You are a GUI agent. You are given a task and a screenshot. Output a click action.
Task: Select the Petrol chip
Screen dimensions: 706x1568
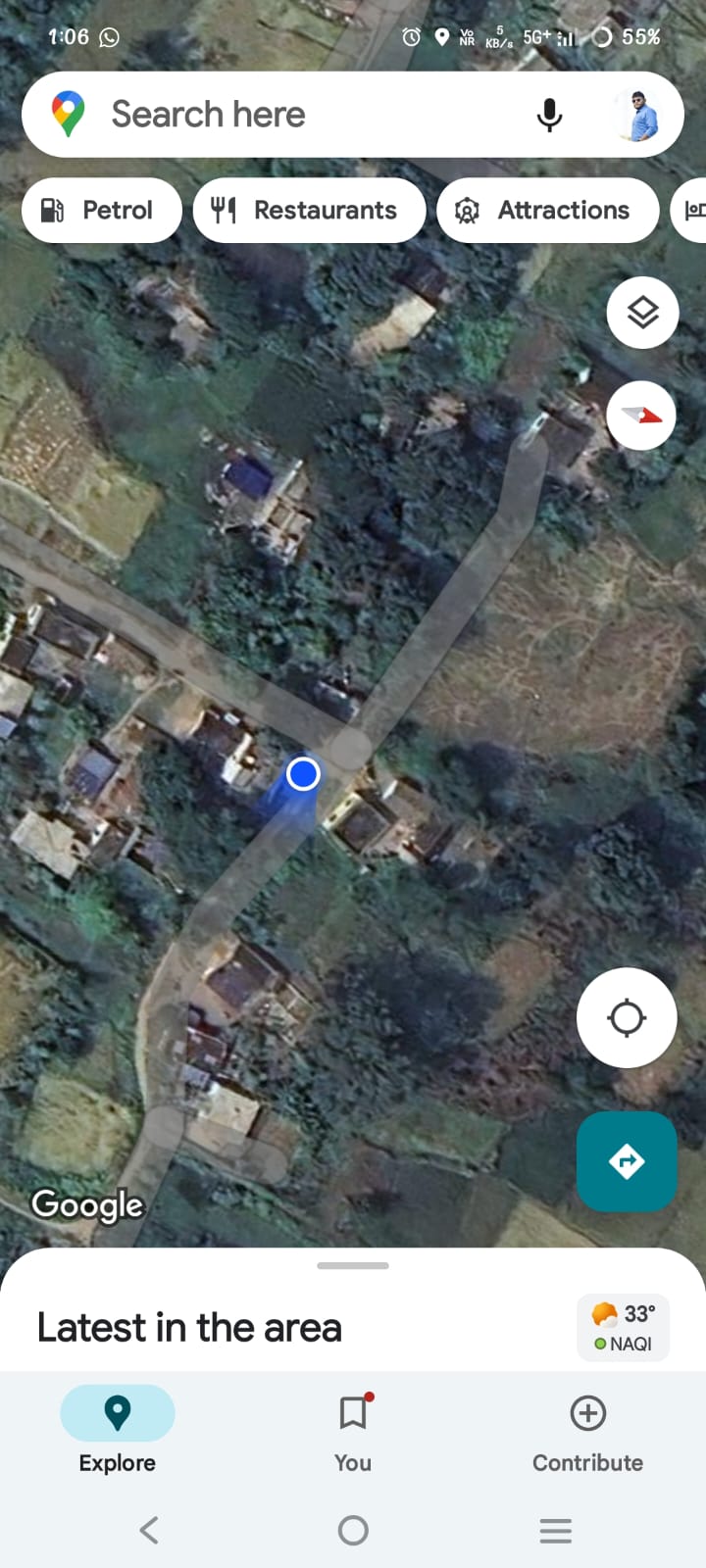click(x=101, y=210)
